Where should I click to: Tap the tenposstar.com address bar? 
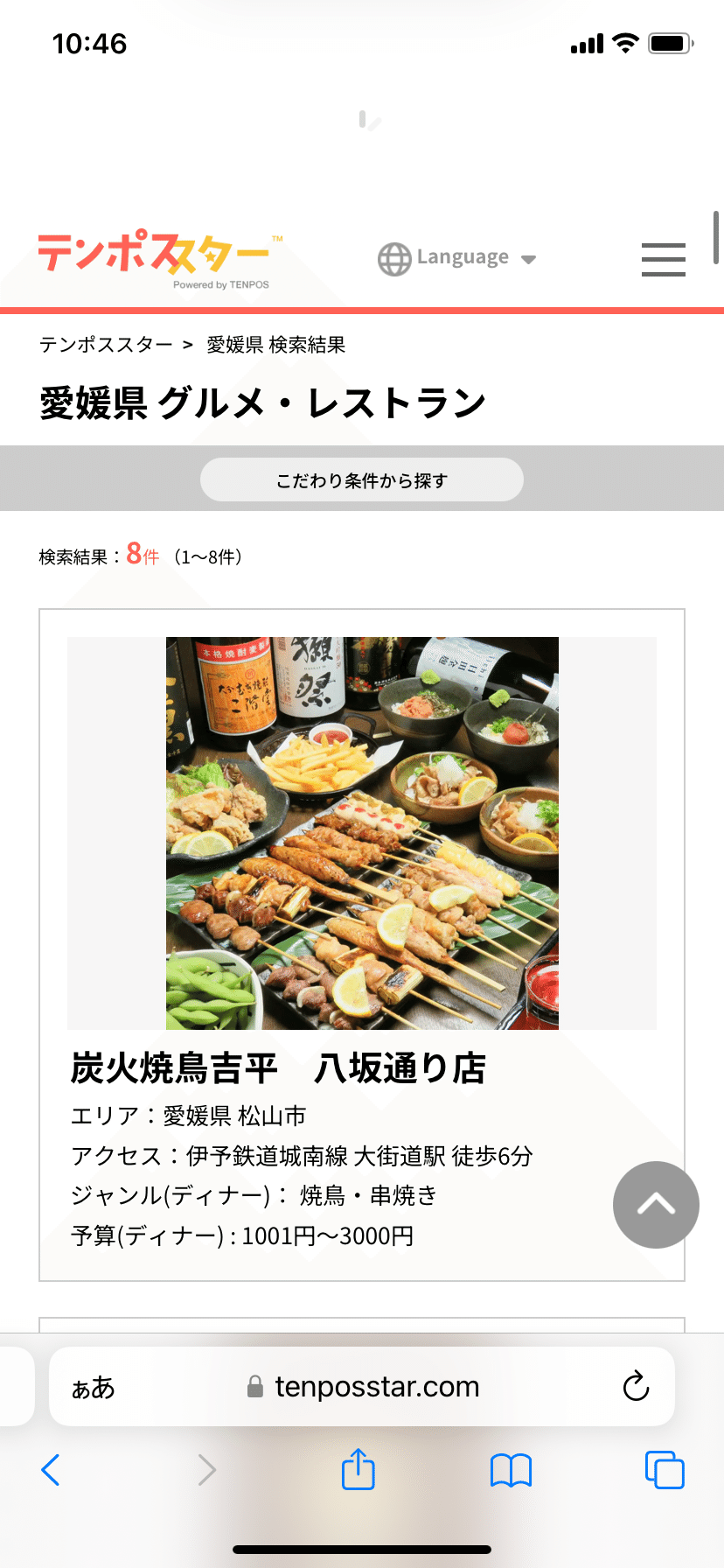pyautogui.click(x=362, y=1387)
